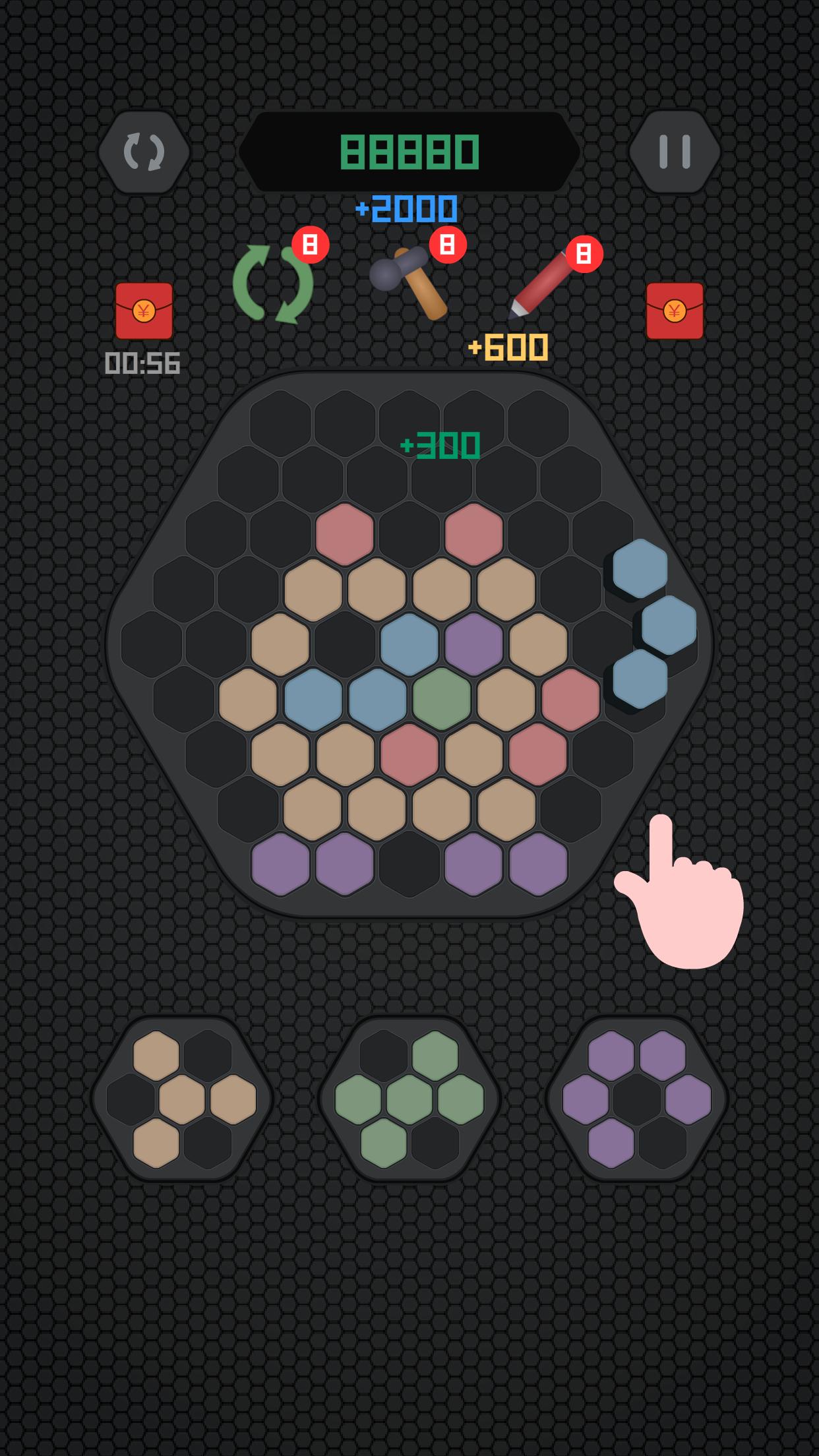Select the green hexagon piece in the tray

[x=409, y=1099]
